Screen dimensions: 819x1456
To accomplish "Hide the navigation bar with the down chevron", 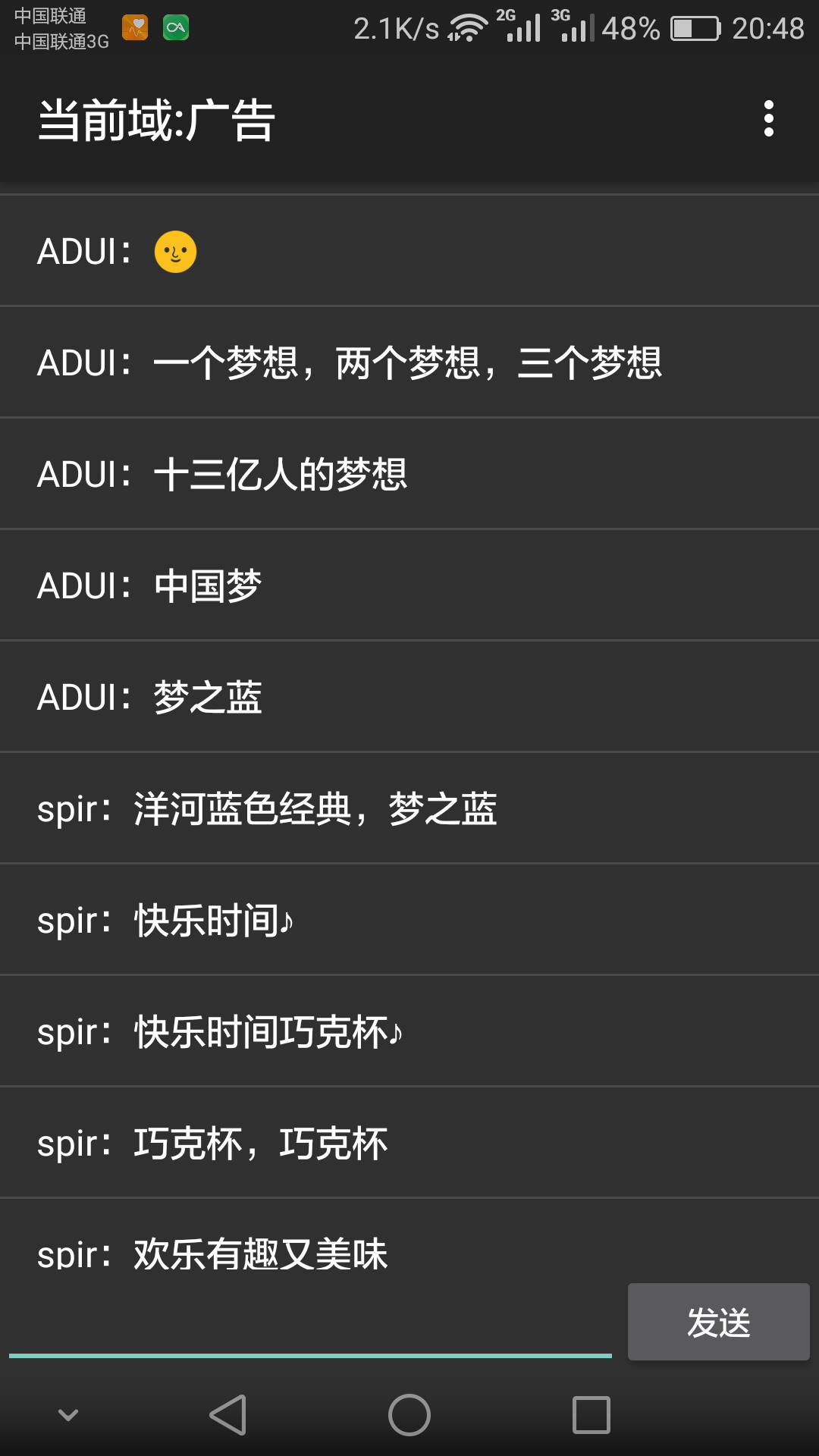I will pos(68,1415).
